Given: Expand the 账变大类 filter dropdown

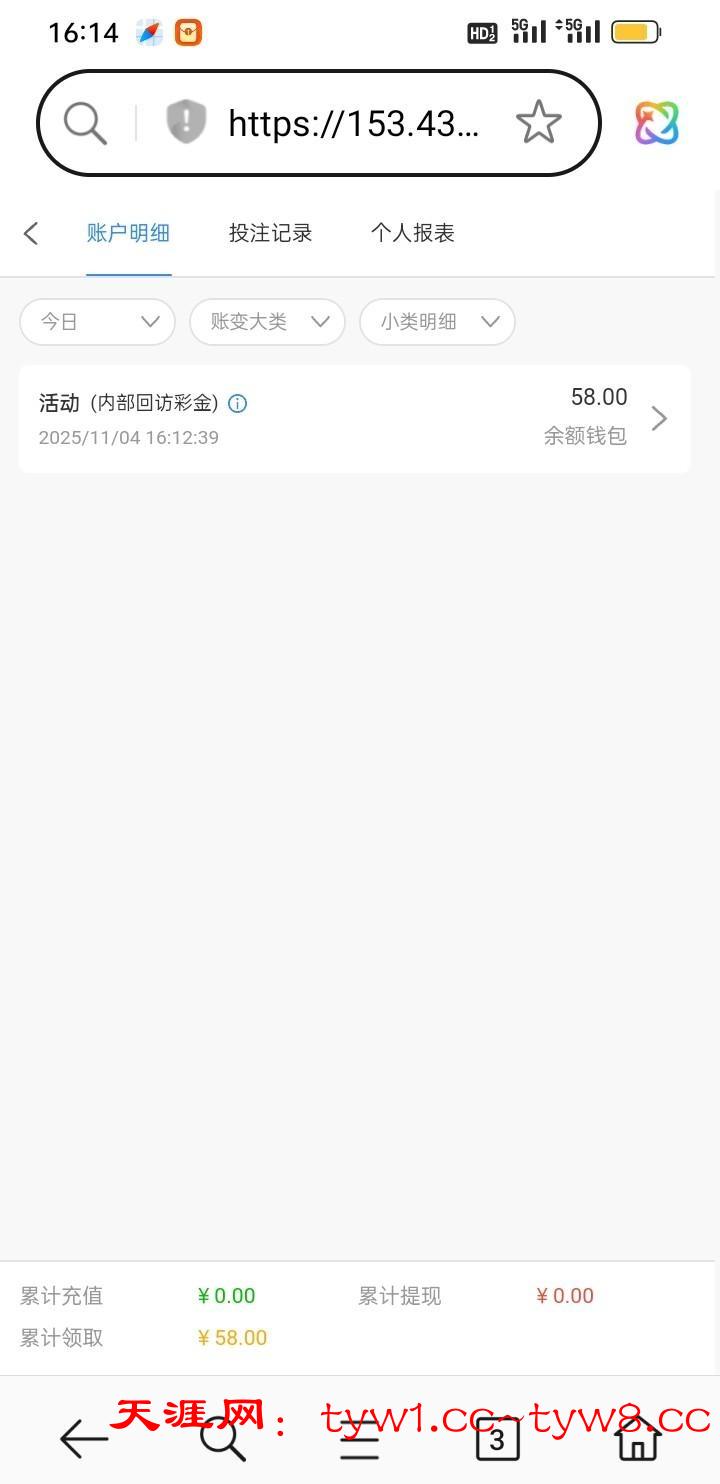Looking at the screenshot, I should pos(267,322).
